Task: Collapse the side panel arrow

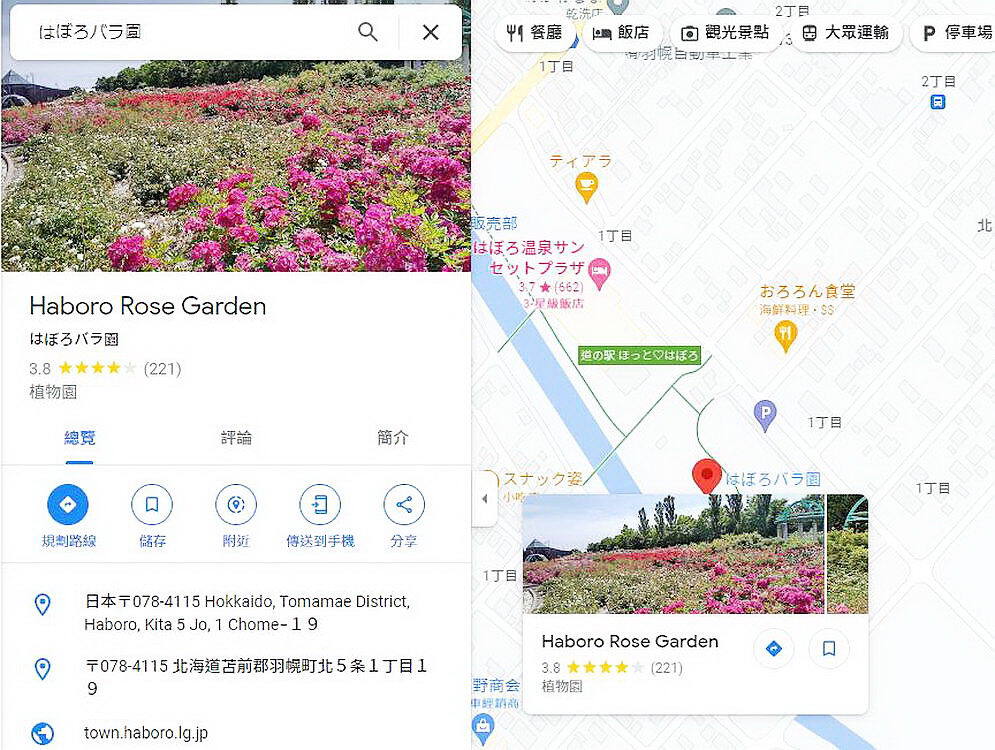Action: pos(485,498)
